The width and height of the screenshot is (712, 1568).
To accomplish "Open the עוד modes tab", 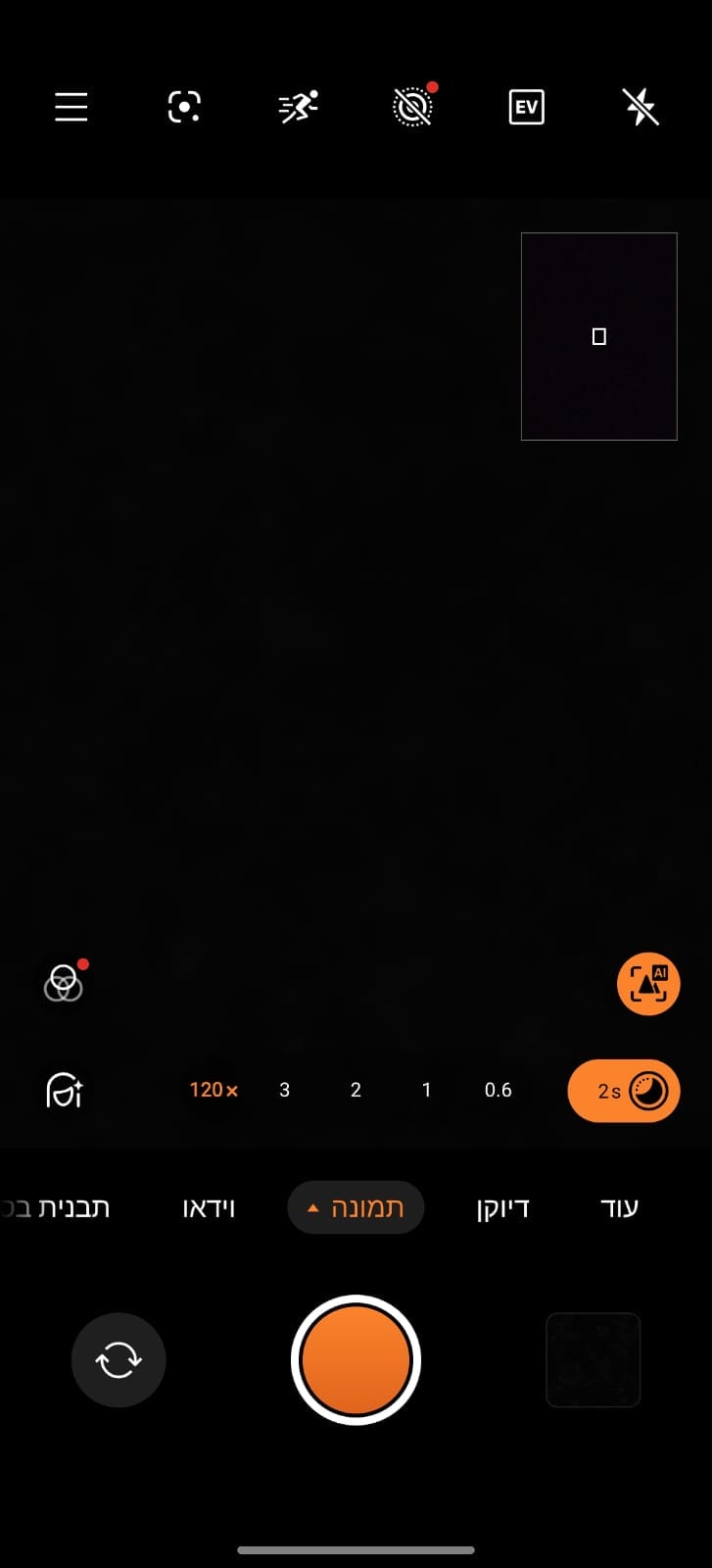I will point(619,1207).
